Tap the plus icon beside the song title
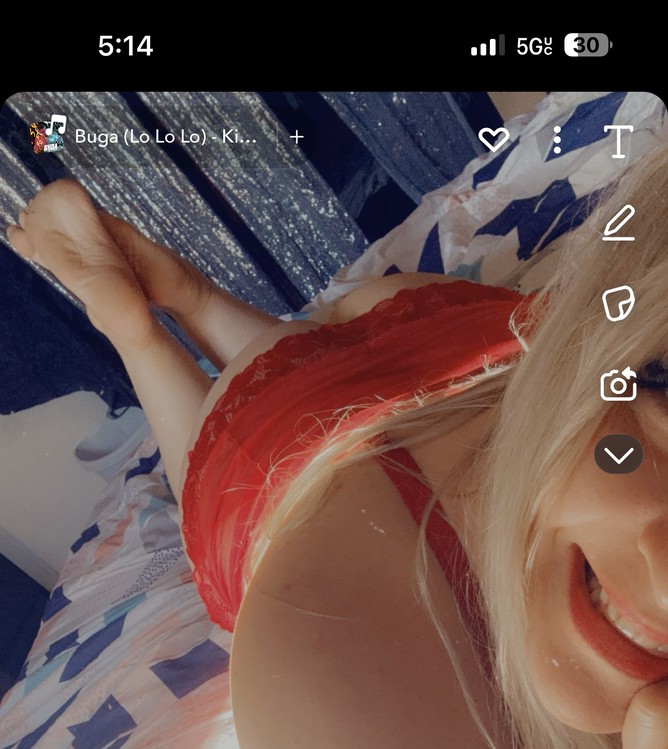 click(x=297, y=137)
